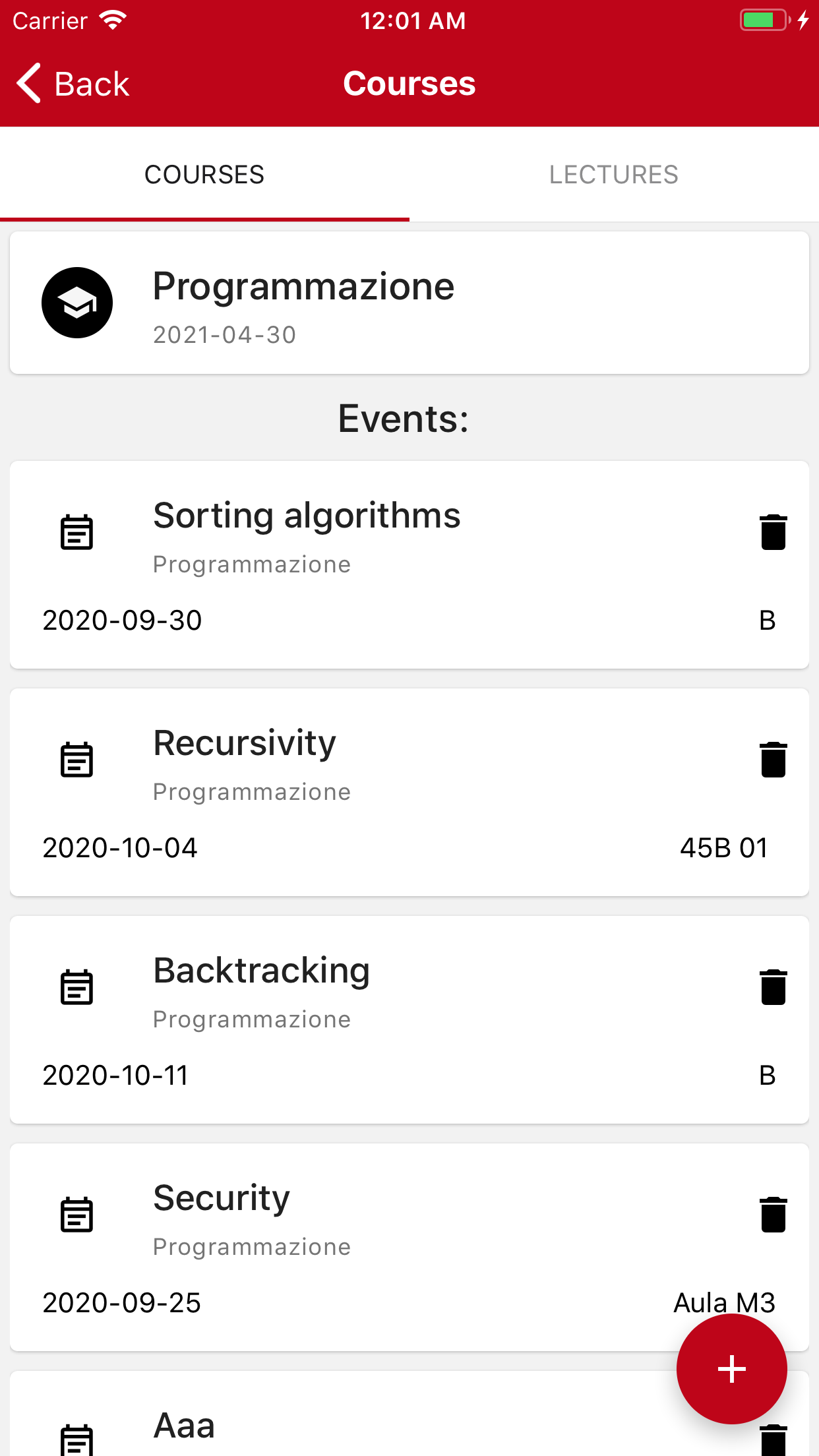
Task: Delete the Security event
Action: [x=773, y=1215]
